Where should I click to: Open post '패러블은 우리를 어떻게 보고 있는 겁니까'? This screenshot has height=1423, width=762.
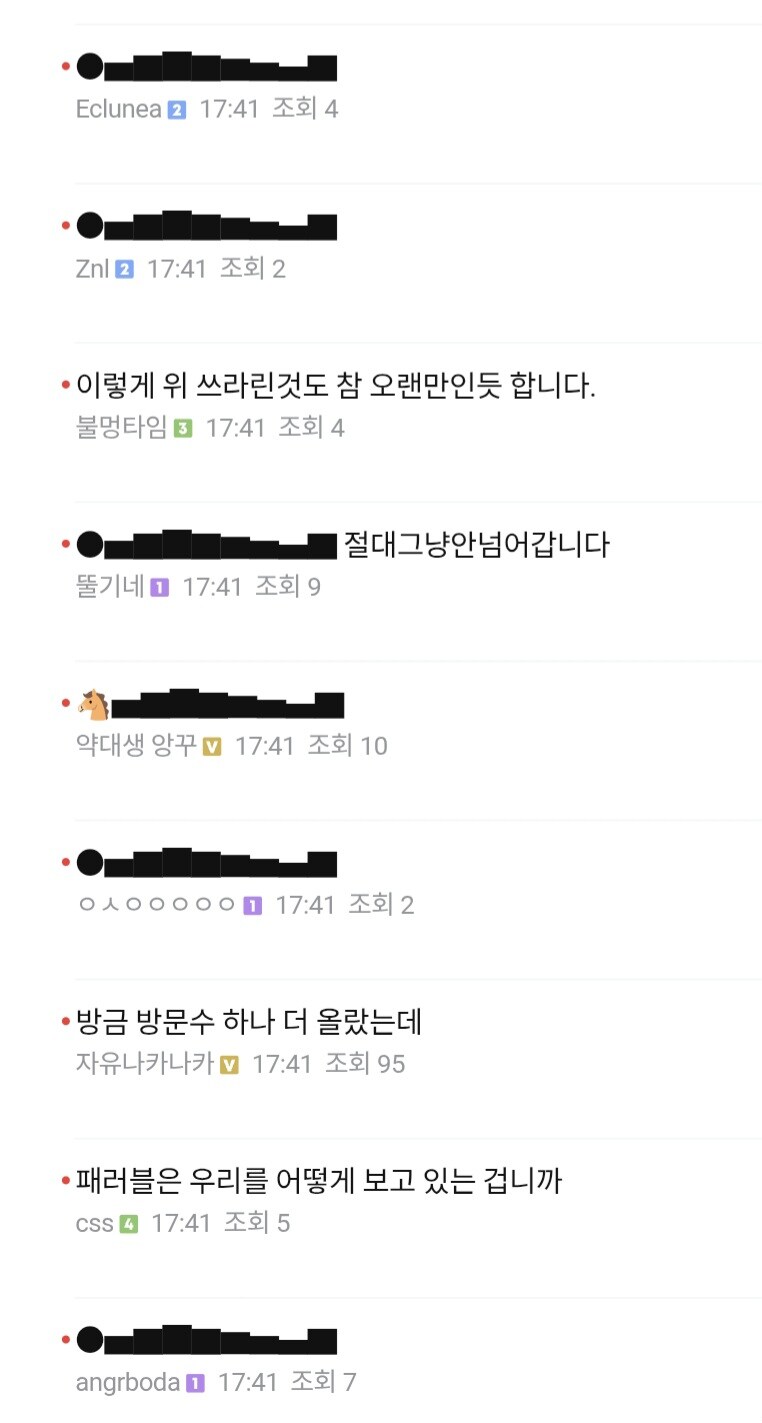pos(318,1181)
